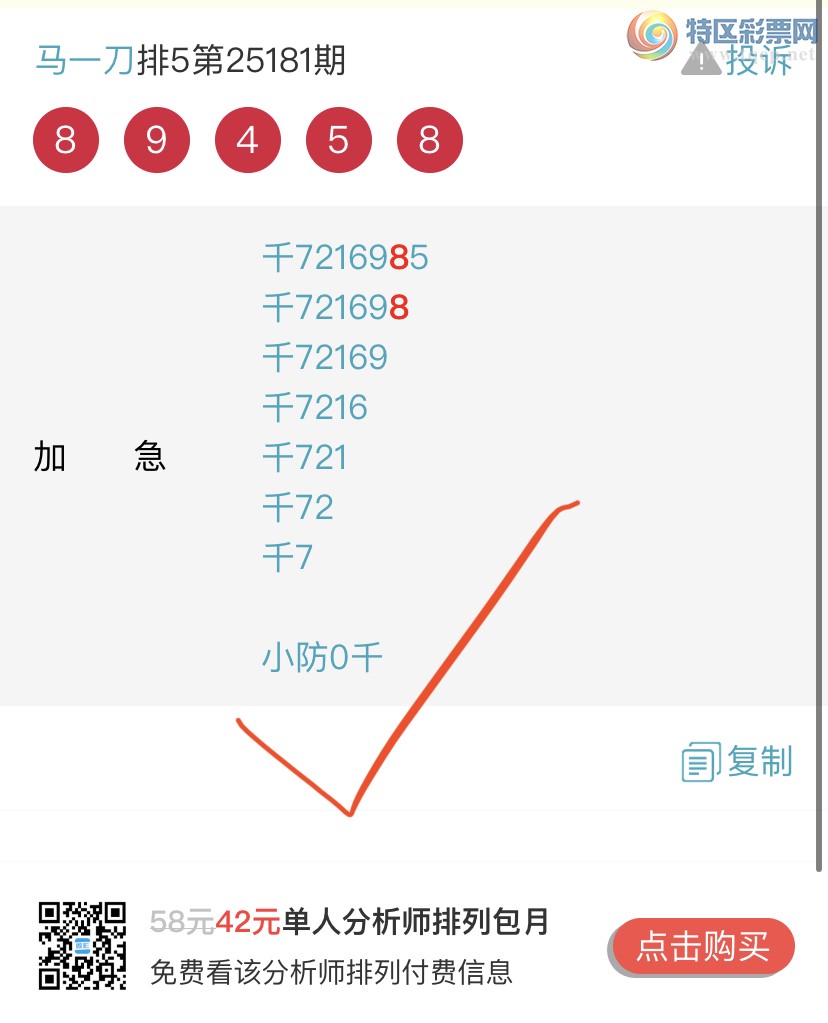This screenshot has height=1023, width=828.
Task: Click the last red ball numbered 8
Action: [x=430, y=140]
